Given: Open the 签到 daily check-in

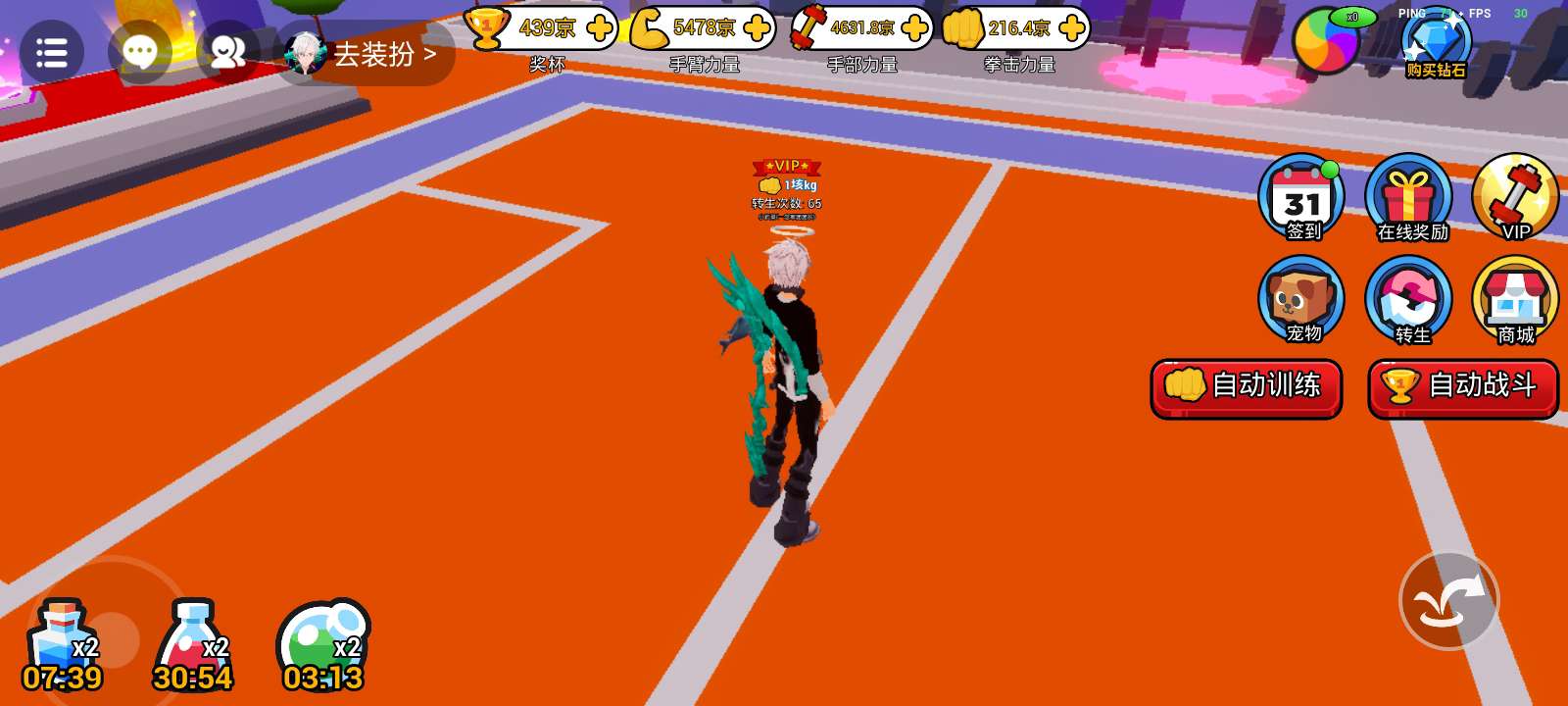Looking at the screenshot, I should click(1301, 198).
